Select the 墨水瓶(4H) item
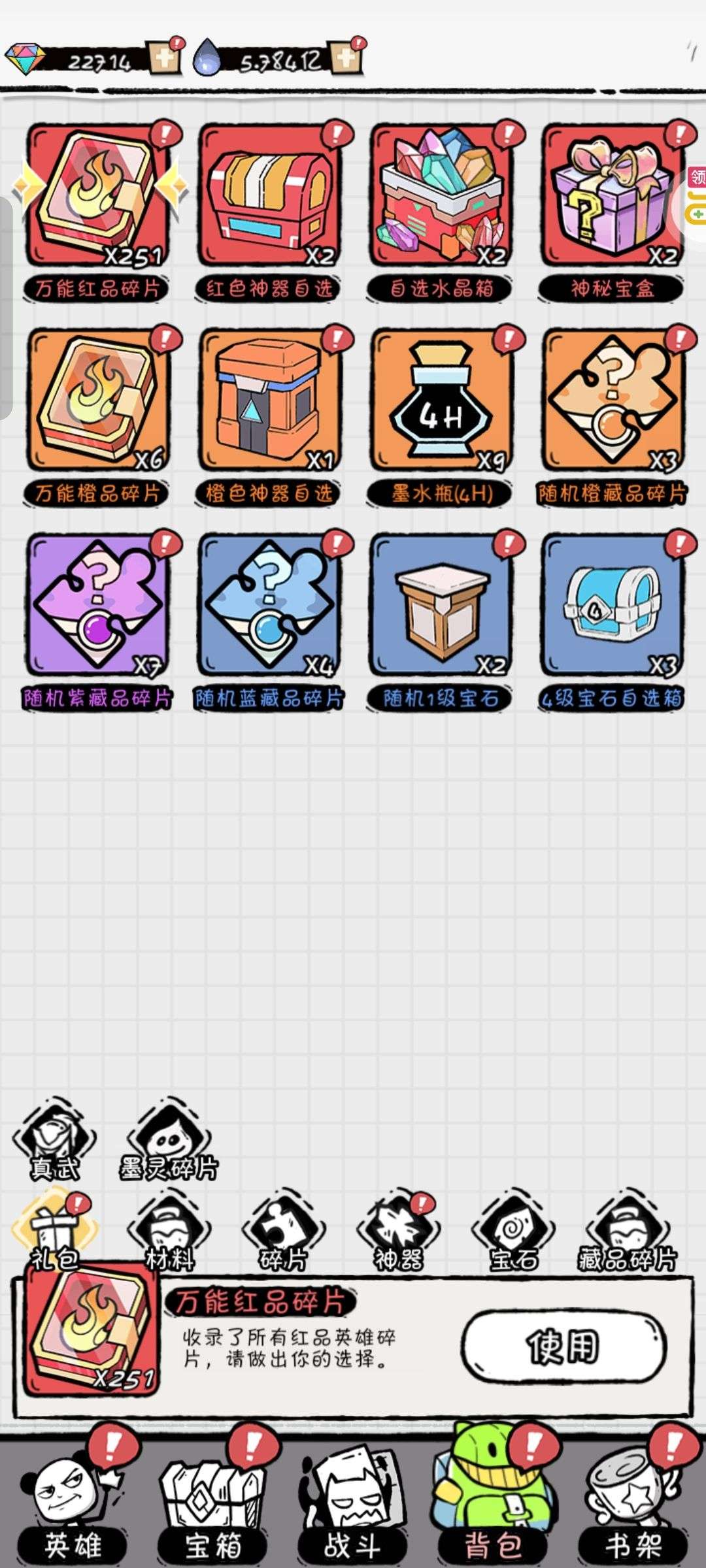This screenshot has width=706, height=1568. point(441,400)
